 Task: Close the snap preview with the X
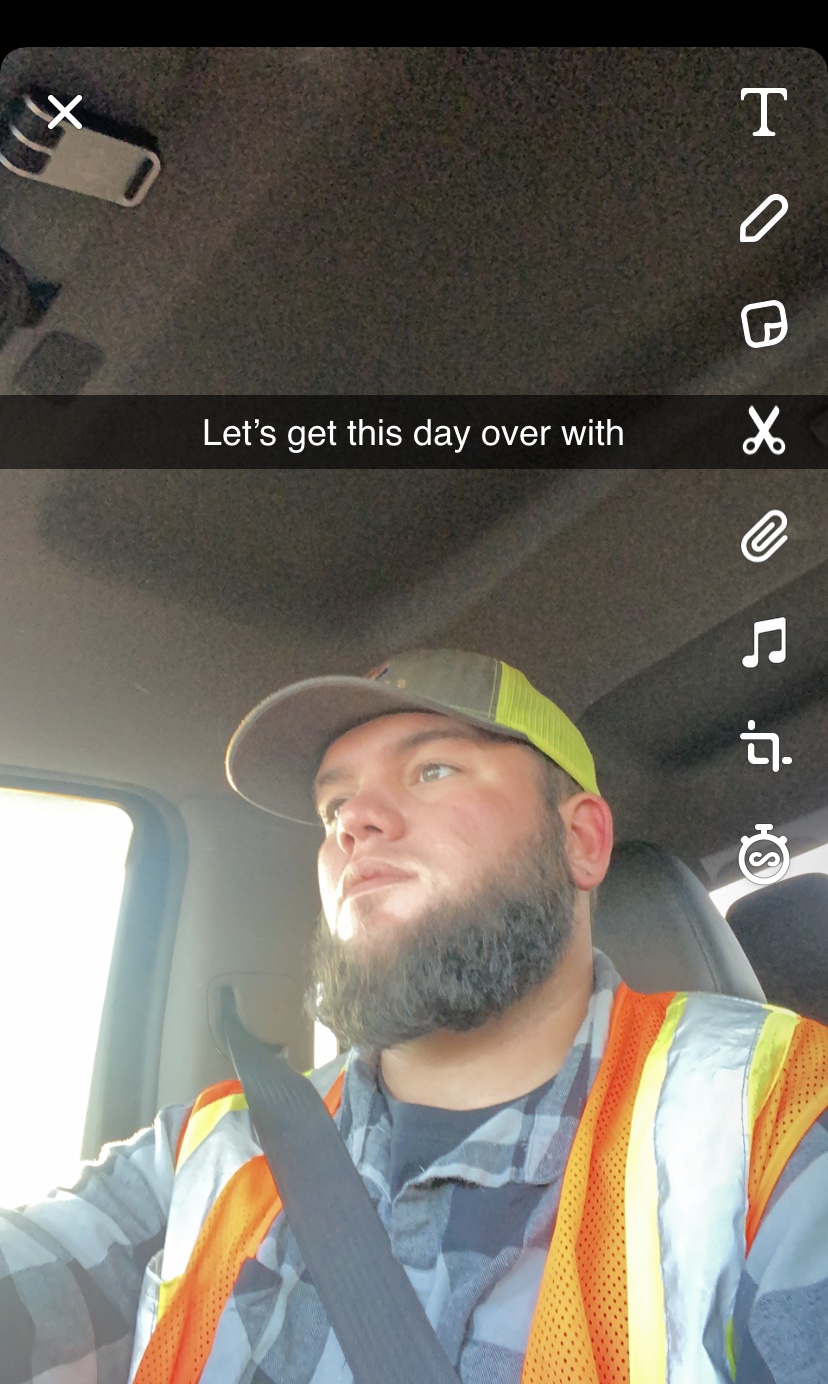coord(65,112)
